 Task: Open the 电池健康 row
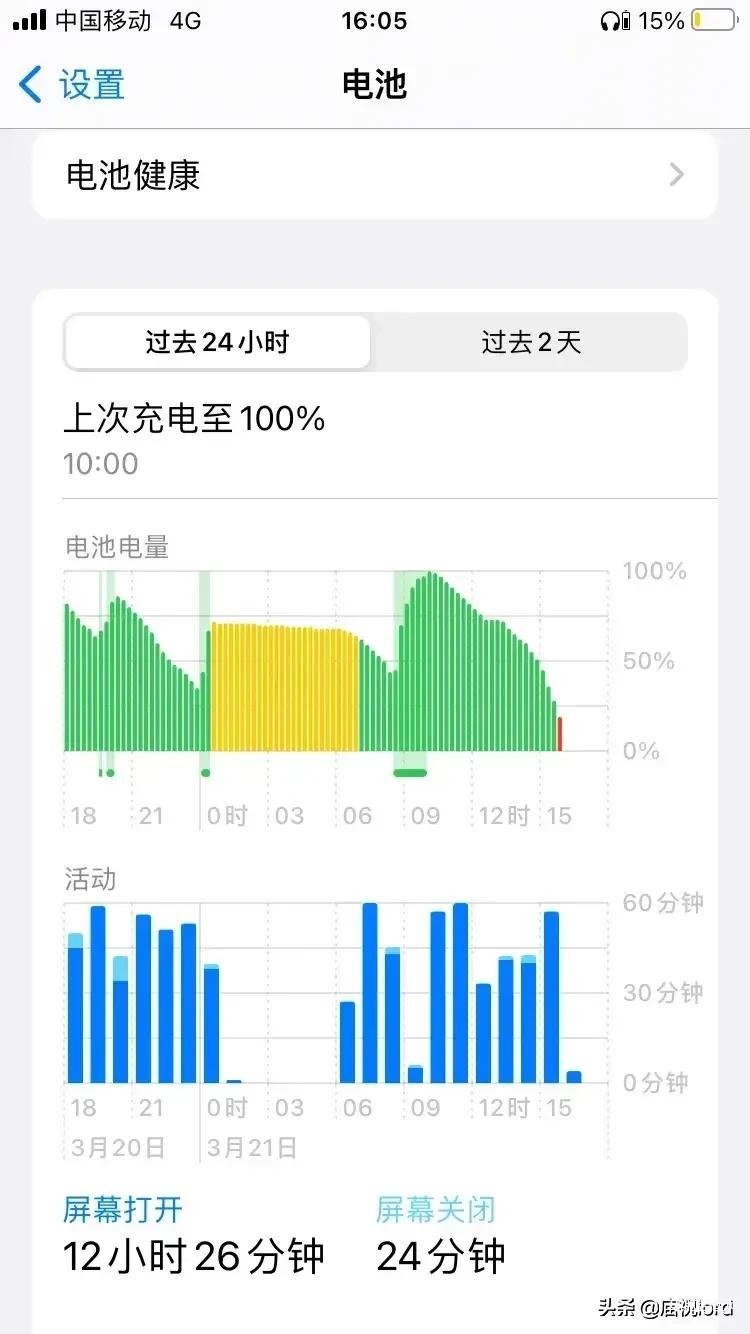point(375,175)
